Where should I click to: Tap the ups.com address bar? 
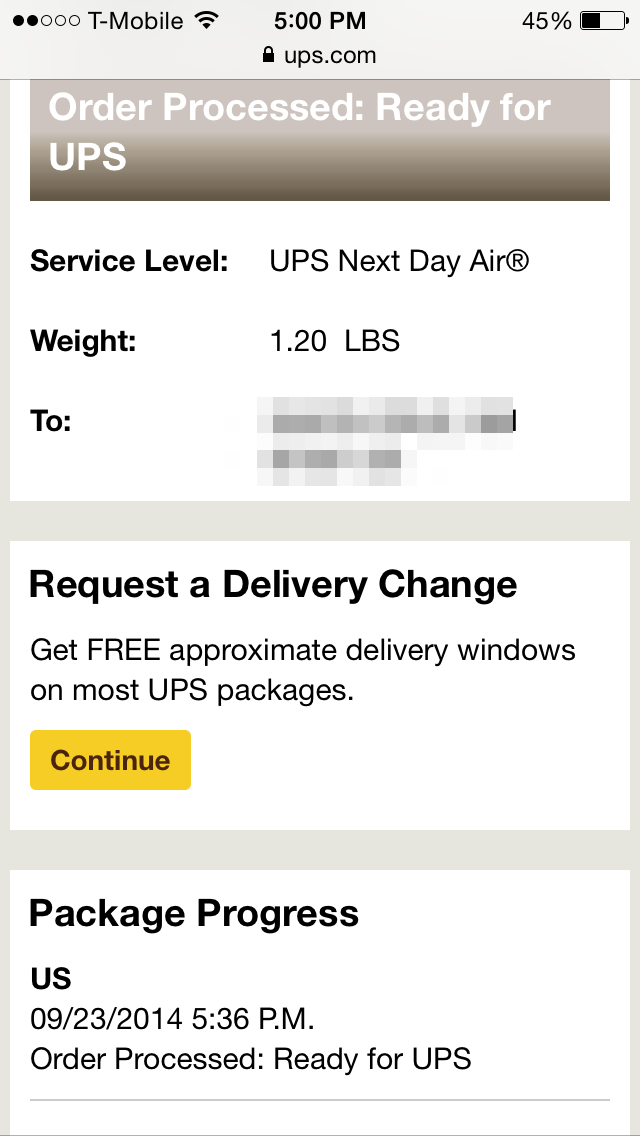[x=320, y=55]
